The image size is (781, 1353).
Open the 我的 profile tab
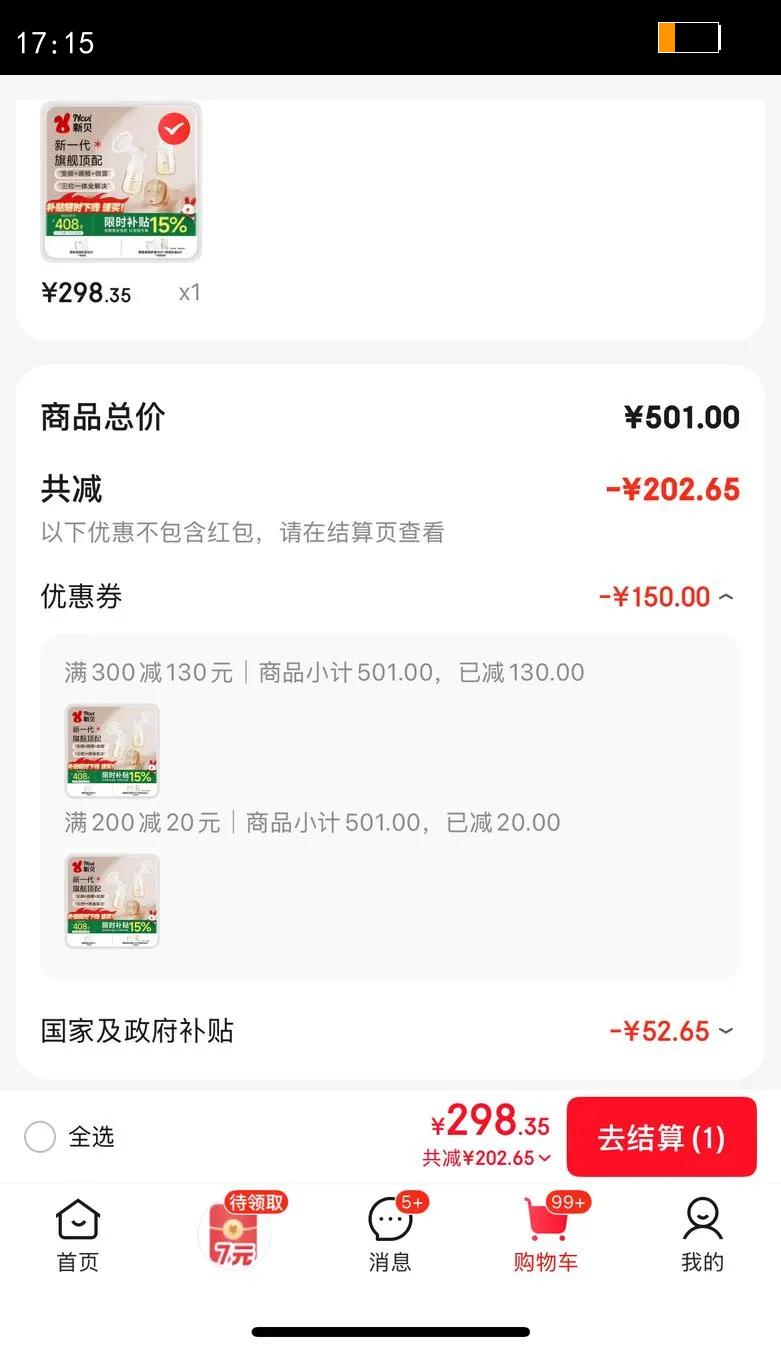(702, 1234)
